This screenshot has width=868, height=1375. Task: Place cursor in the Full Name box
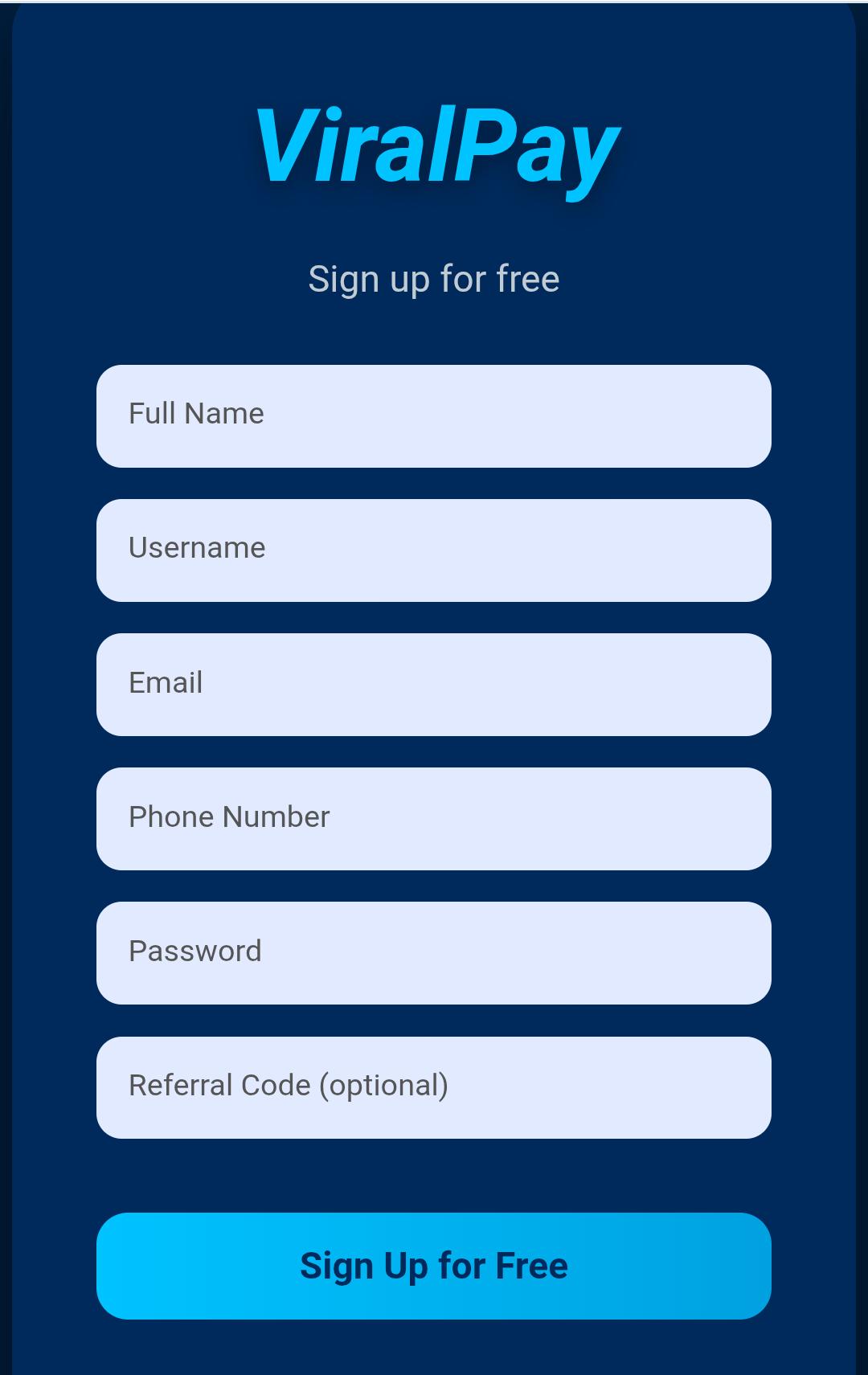434,415
